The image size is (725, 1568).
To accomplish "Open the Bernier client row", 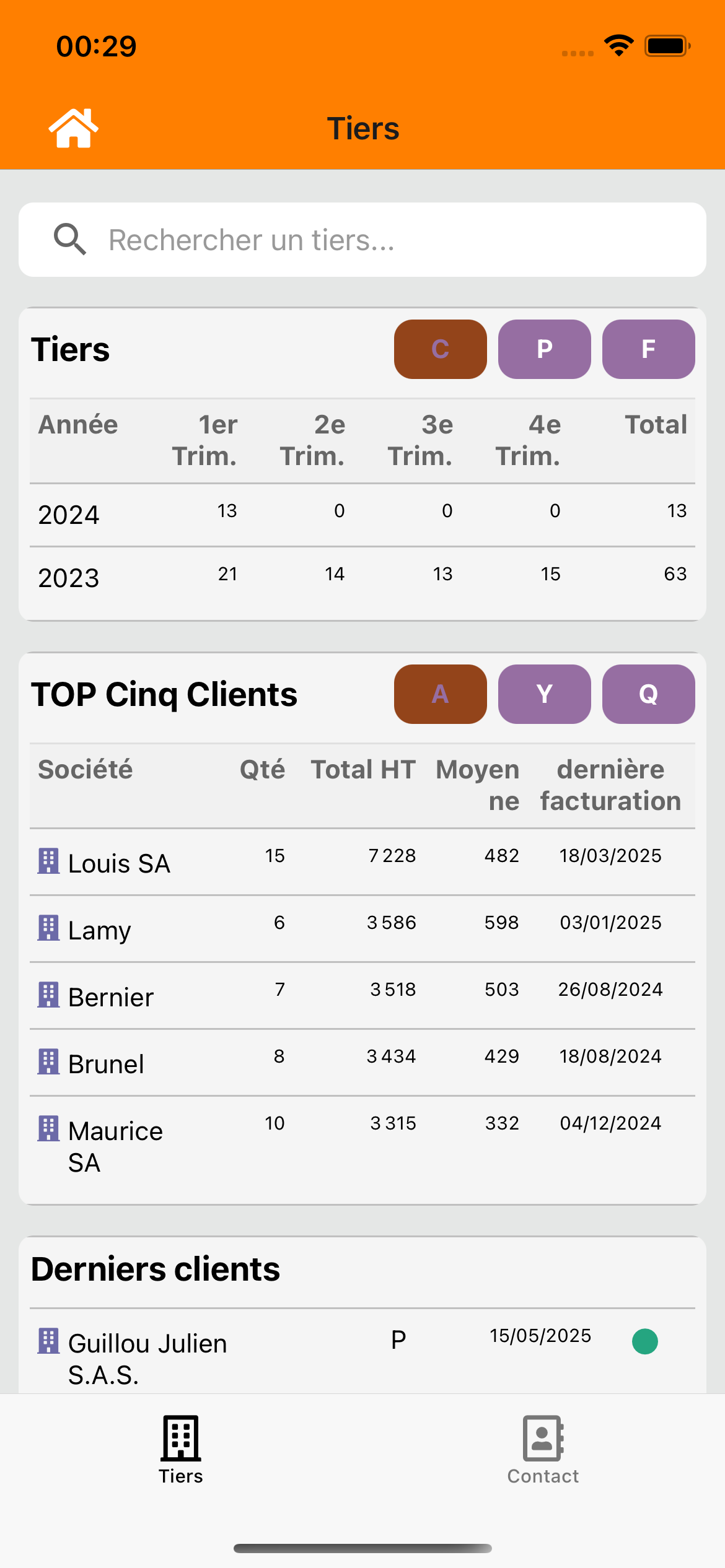I will click(362, 996).
